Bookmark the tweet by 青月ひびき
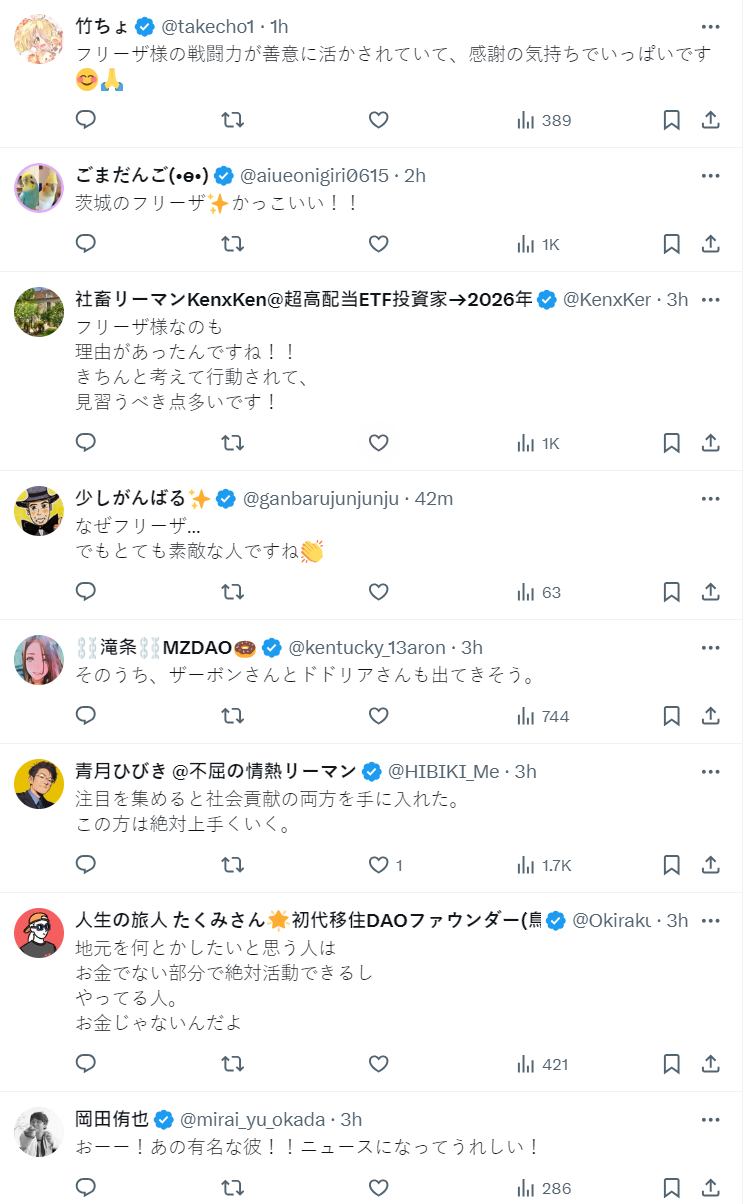The image size is (744, 1204). pyautogui.click(x=672, y=865)
